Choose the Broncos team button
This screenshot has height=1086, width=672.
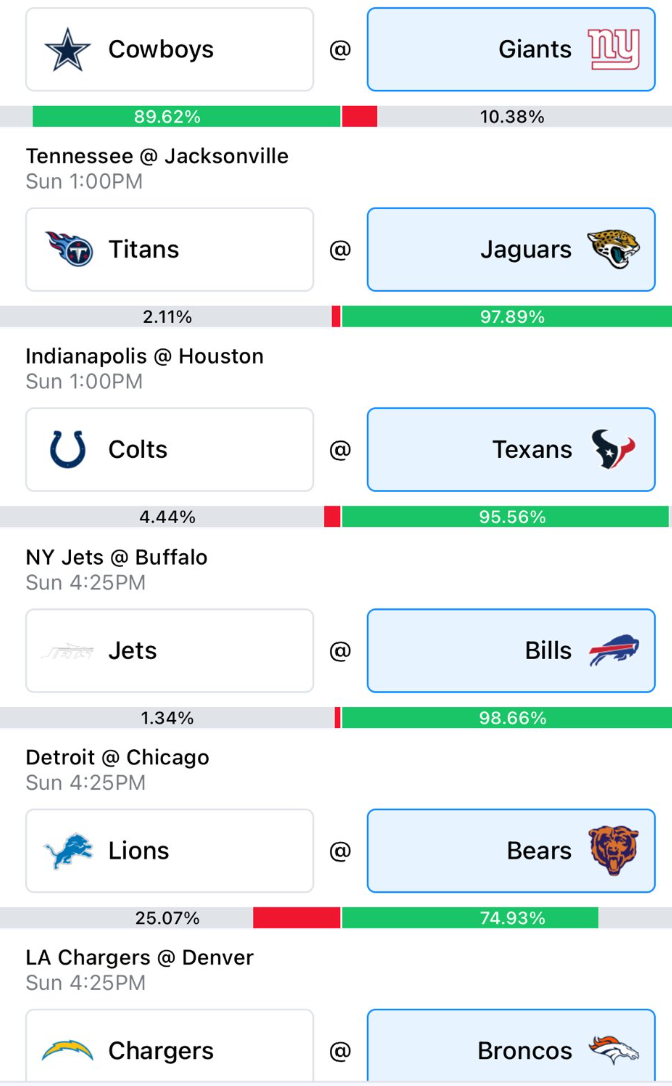coord(511,1047)
